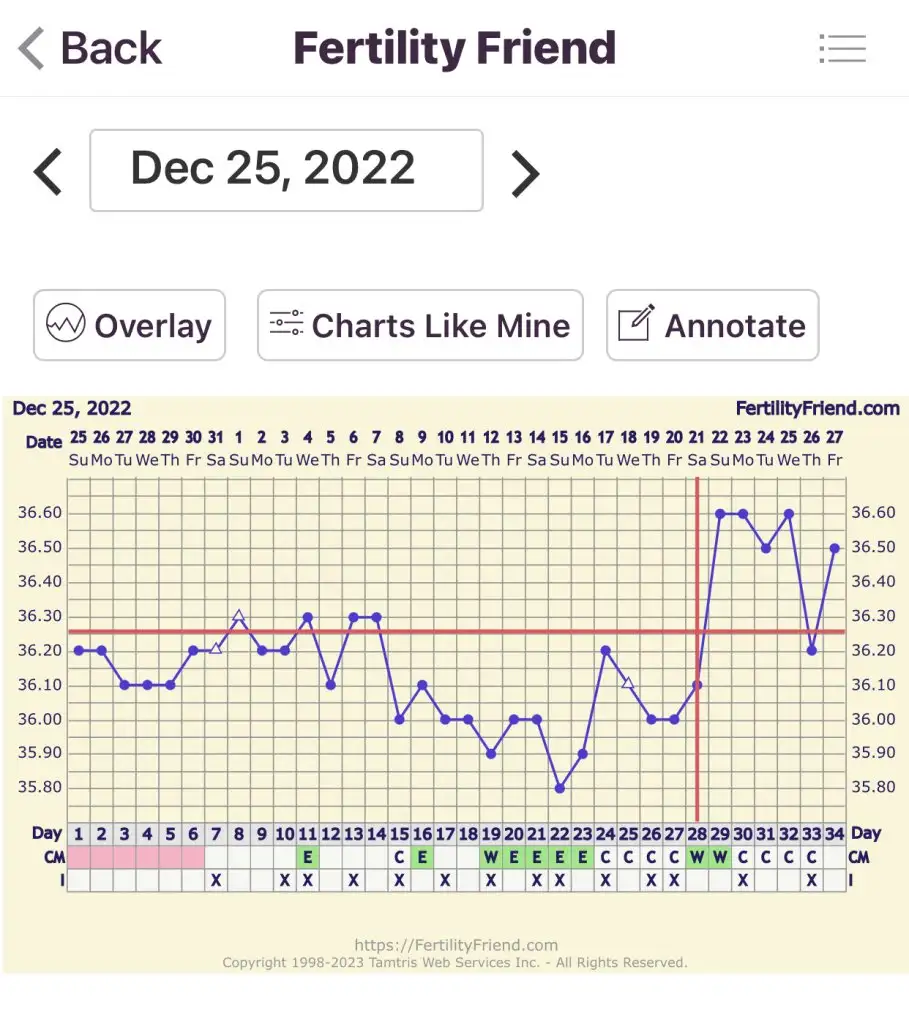
Task: Annotate the chart
Action: pos(712,325)
